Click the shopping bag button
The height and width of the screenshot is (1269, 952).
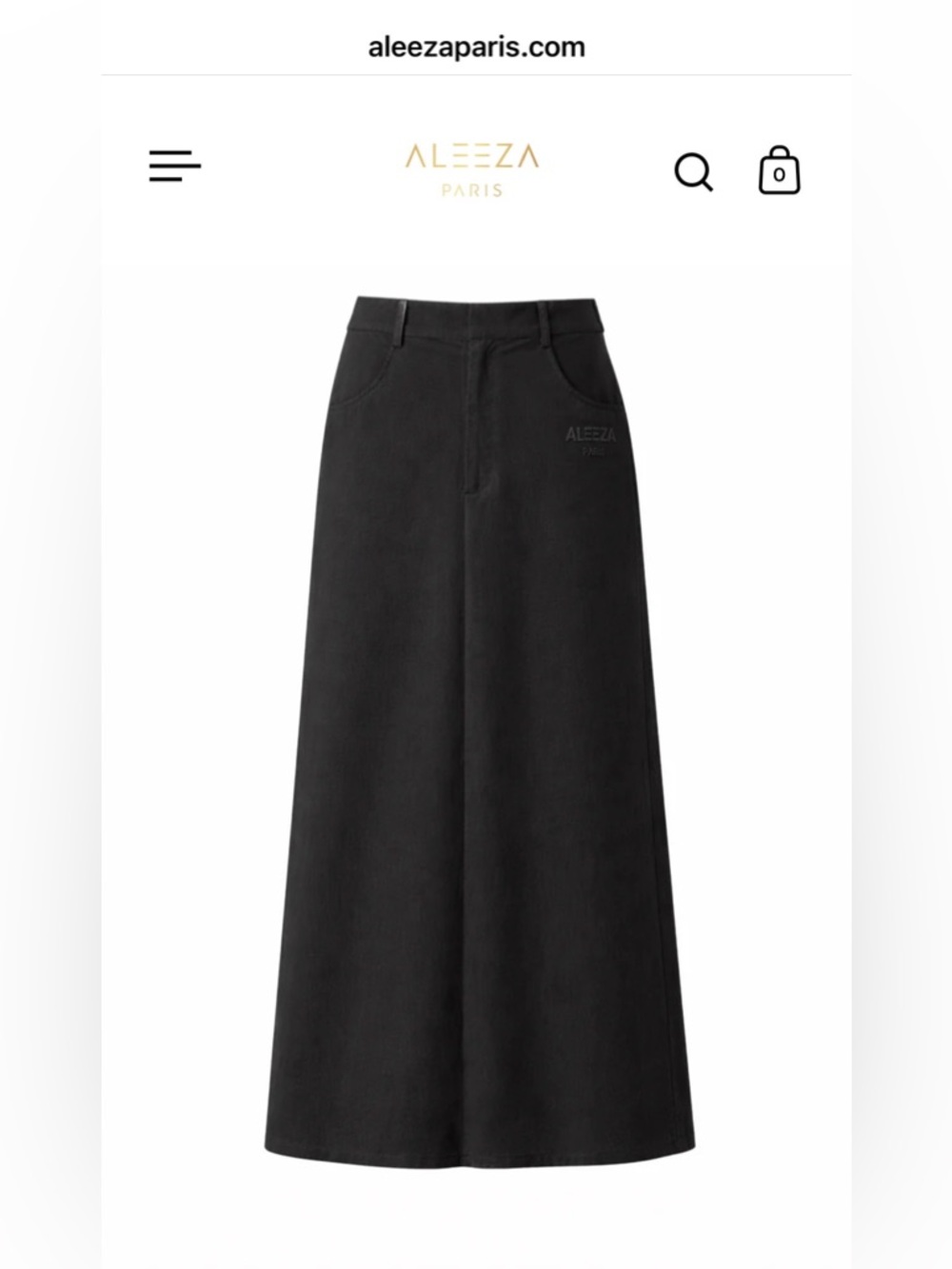tap(780, 171)
